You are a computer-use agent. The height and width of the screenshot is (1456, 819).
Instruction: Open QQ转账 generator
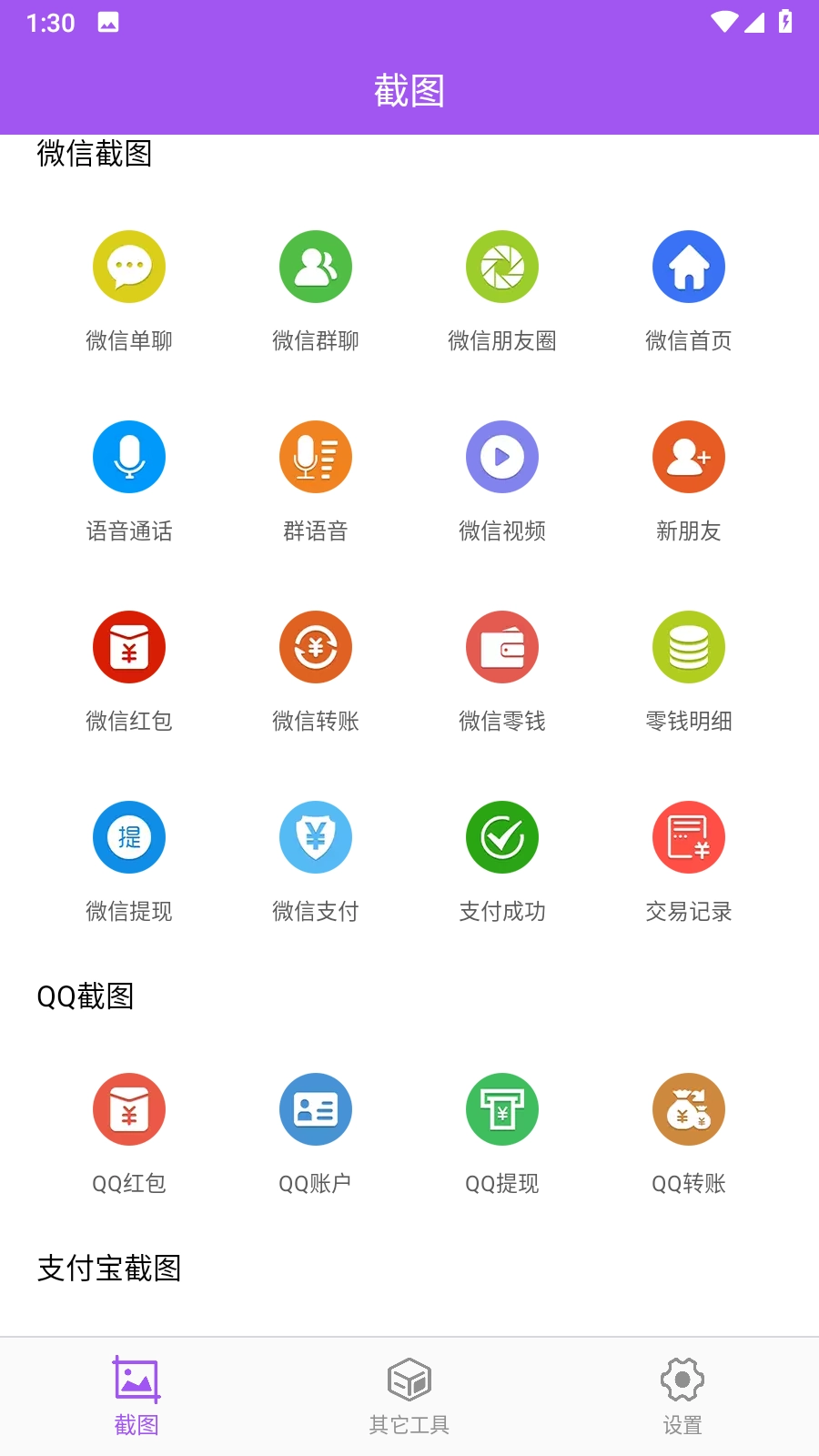(689, 1109)
